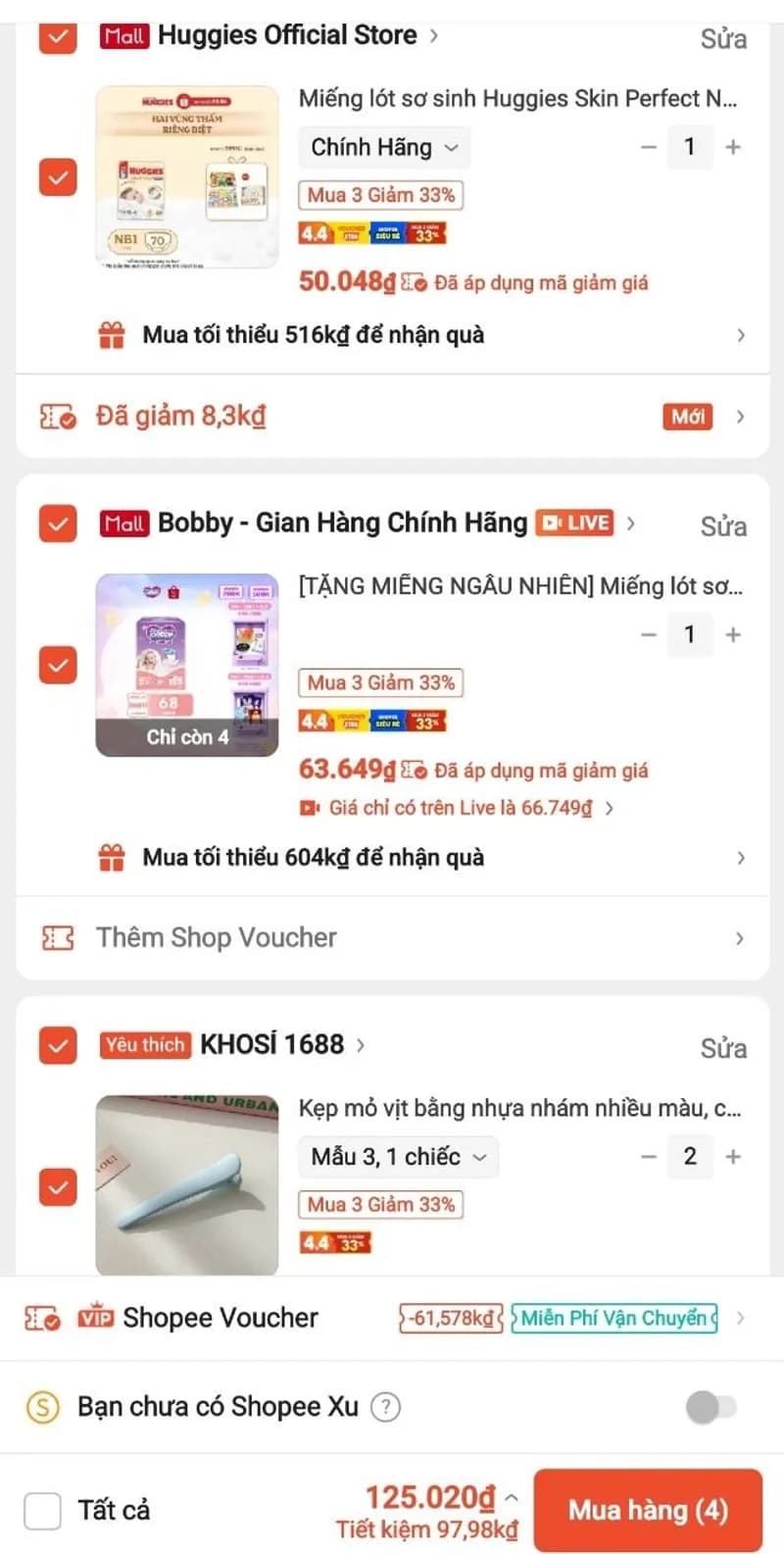Click 'Sửa' on KHOSÍ 1688 shop

(723, 1049)
